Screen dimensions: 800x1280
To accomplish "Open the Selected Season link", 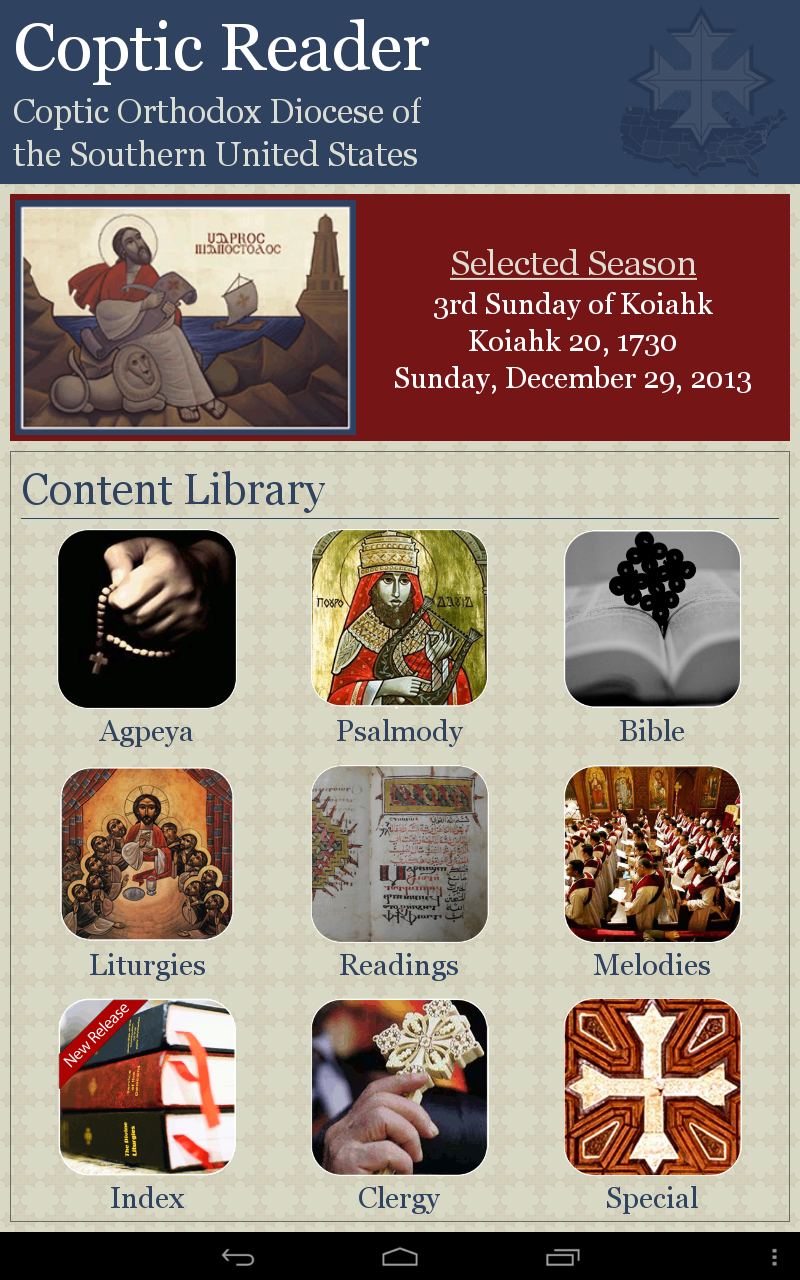I will coord(573,264).
